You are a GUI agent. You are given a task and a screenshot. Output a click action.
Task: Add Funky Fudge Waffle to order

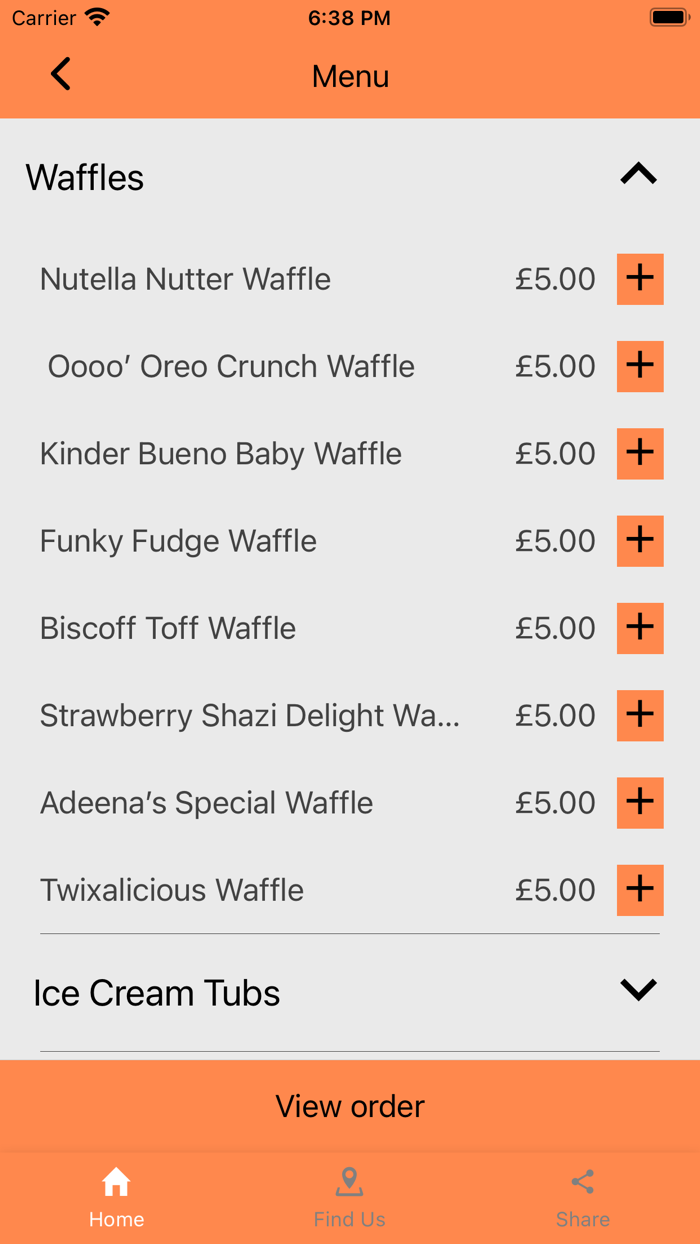pos(640,541)
